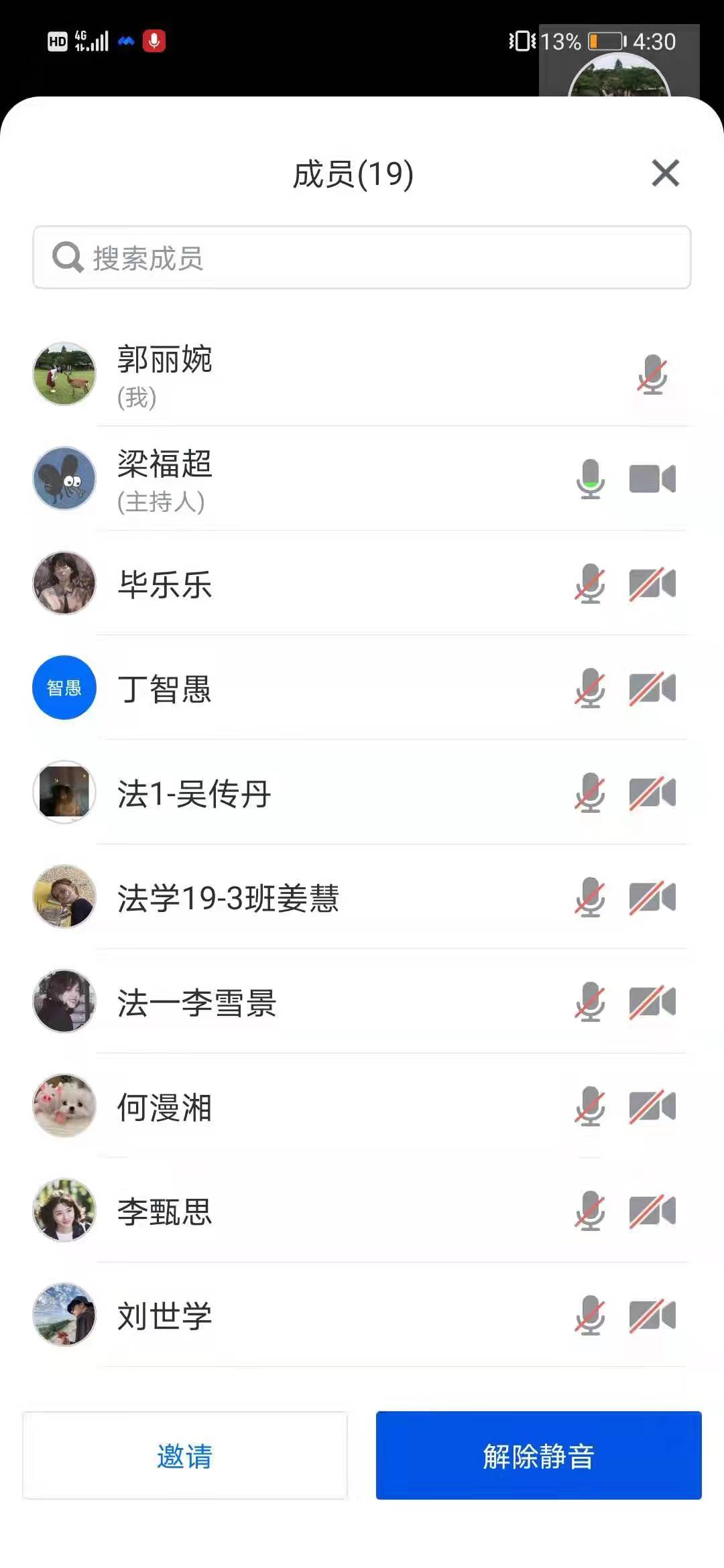Open member row for 何漫湘
Image resolution: width=724 pixels, height=1568 pixels.
point(165,1106)
